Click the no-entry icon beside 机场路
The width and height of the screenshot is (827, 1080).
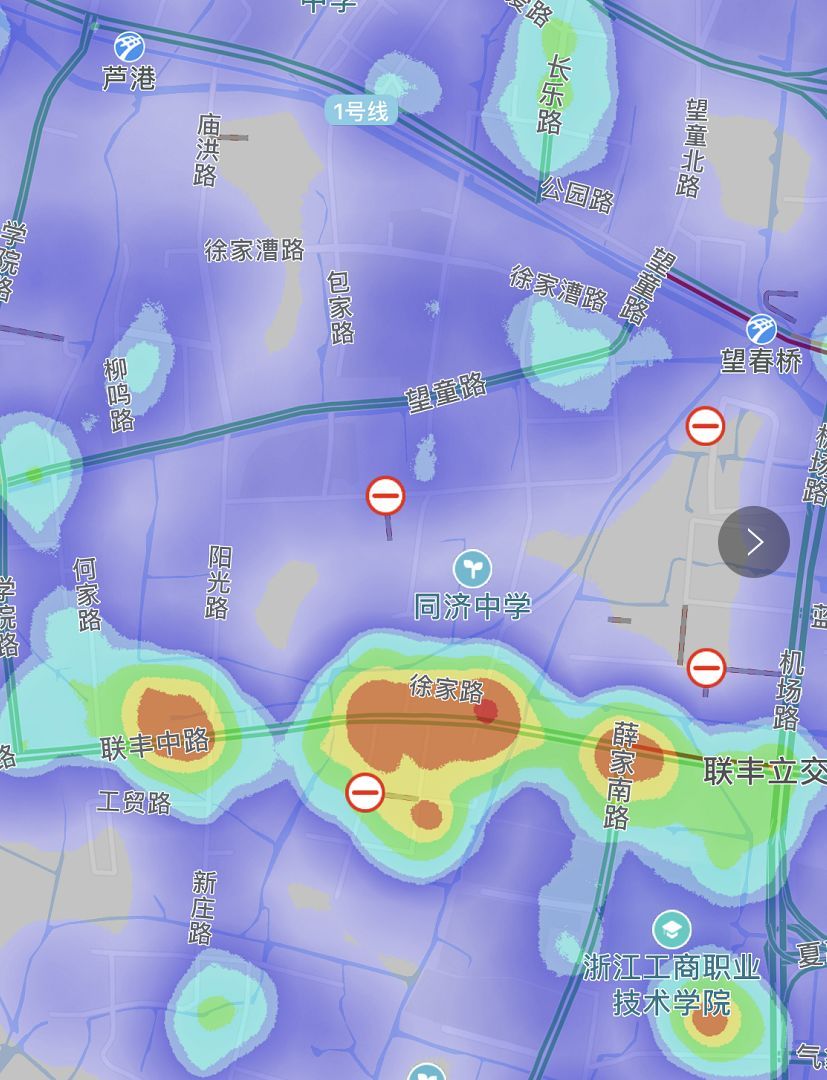[707, 665]
